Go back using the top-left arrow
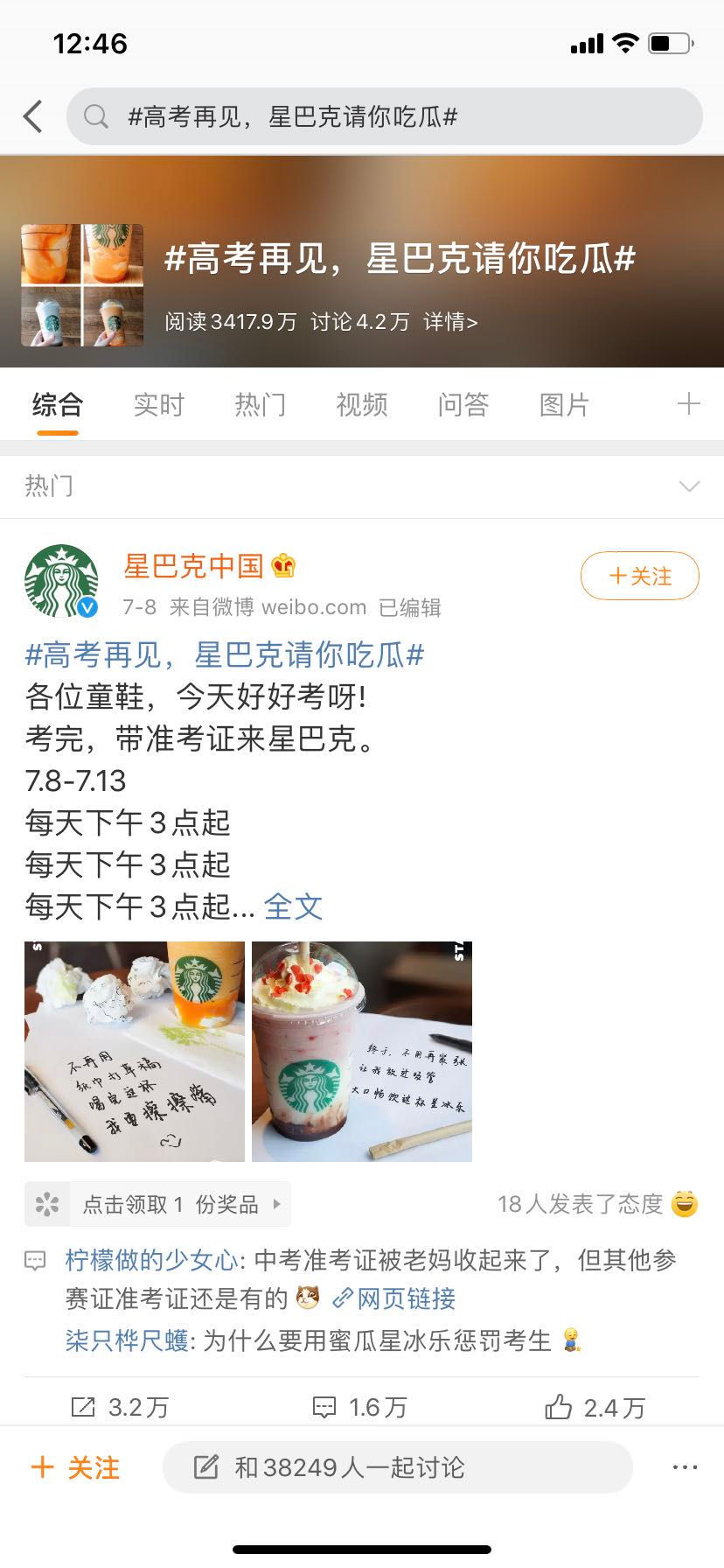Screen dimensions: 724x1568 33,116
